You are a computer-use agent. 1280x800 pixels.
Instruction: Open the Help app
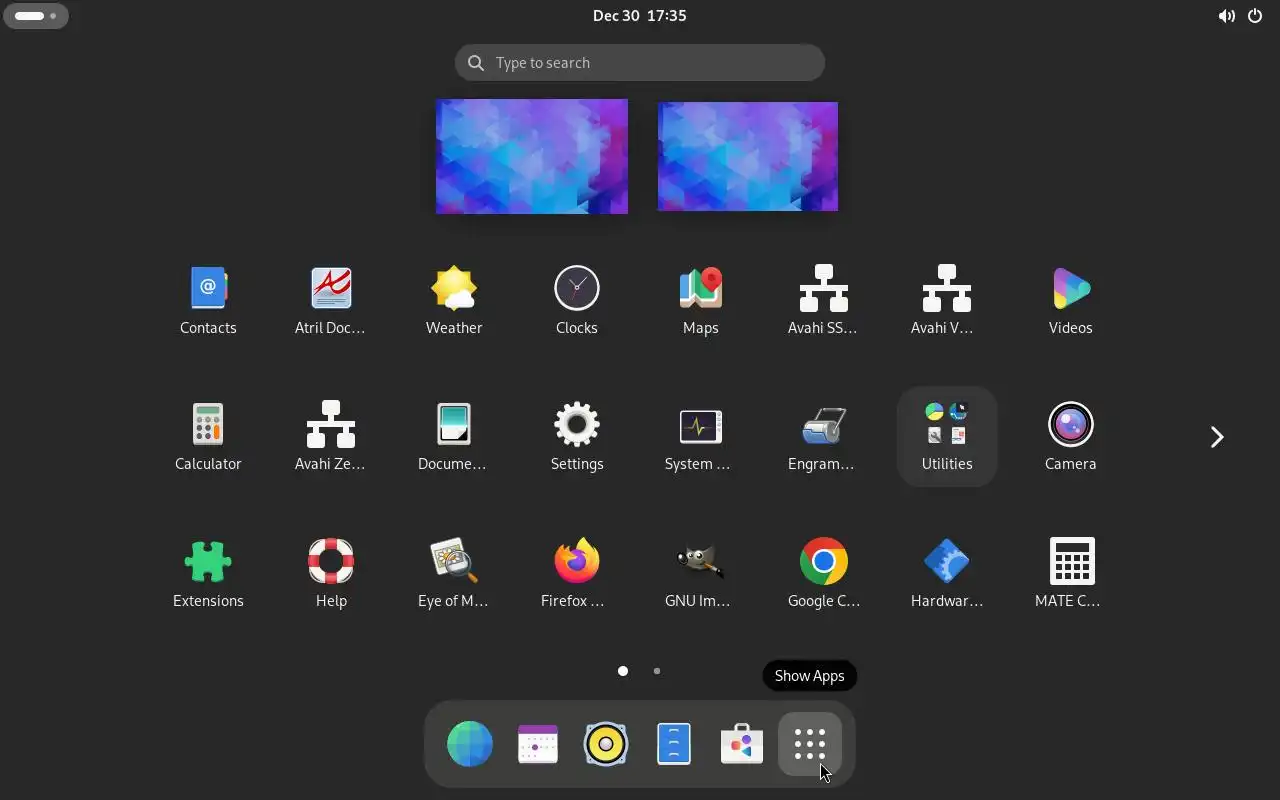point(331,572)
